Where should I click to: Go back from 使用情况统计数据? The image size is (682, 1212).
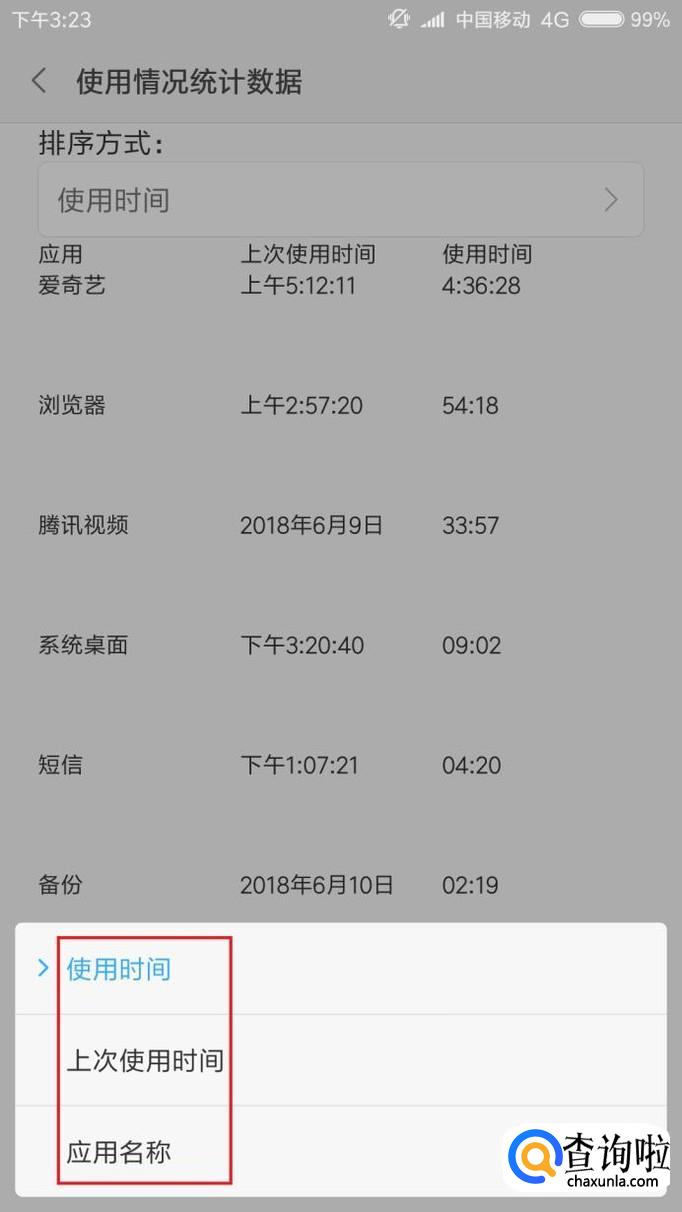40,81
